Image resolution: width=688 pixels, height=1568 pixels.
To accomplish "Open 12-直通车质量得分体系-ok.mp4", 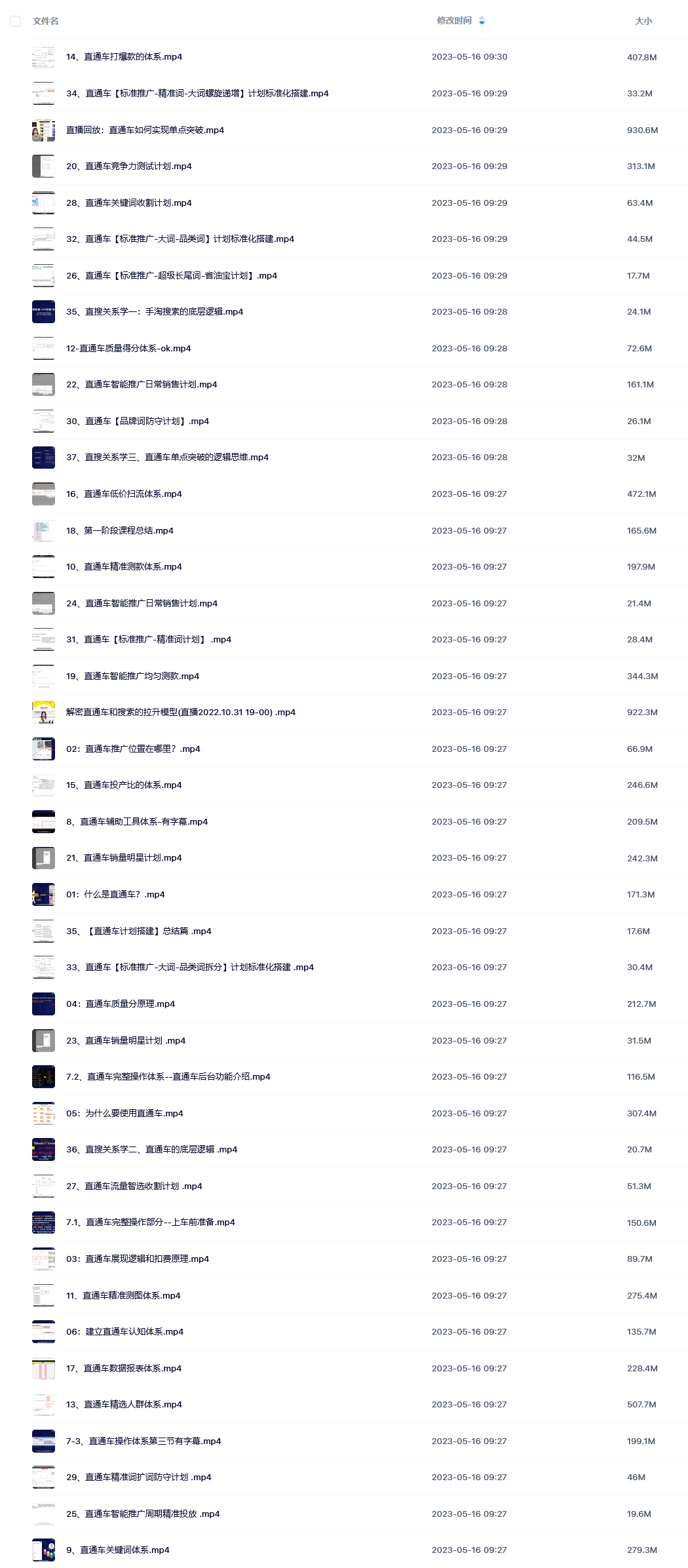I will coord(128,349).
